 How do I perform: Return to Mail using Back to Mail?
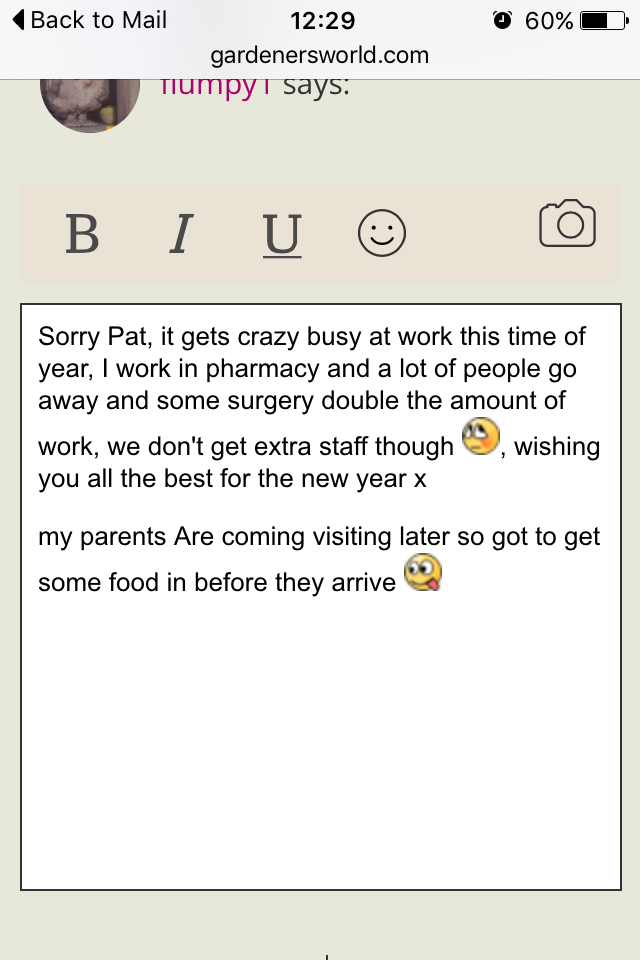(88, 20)
